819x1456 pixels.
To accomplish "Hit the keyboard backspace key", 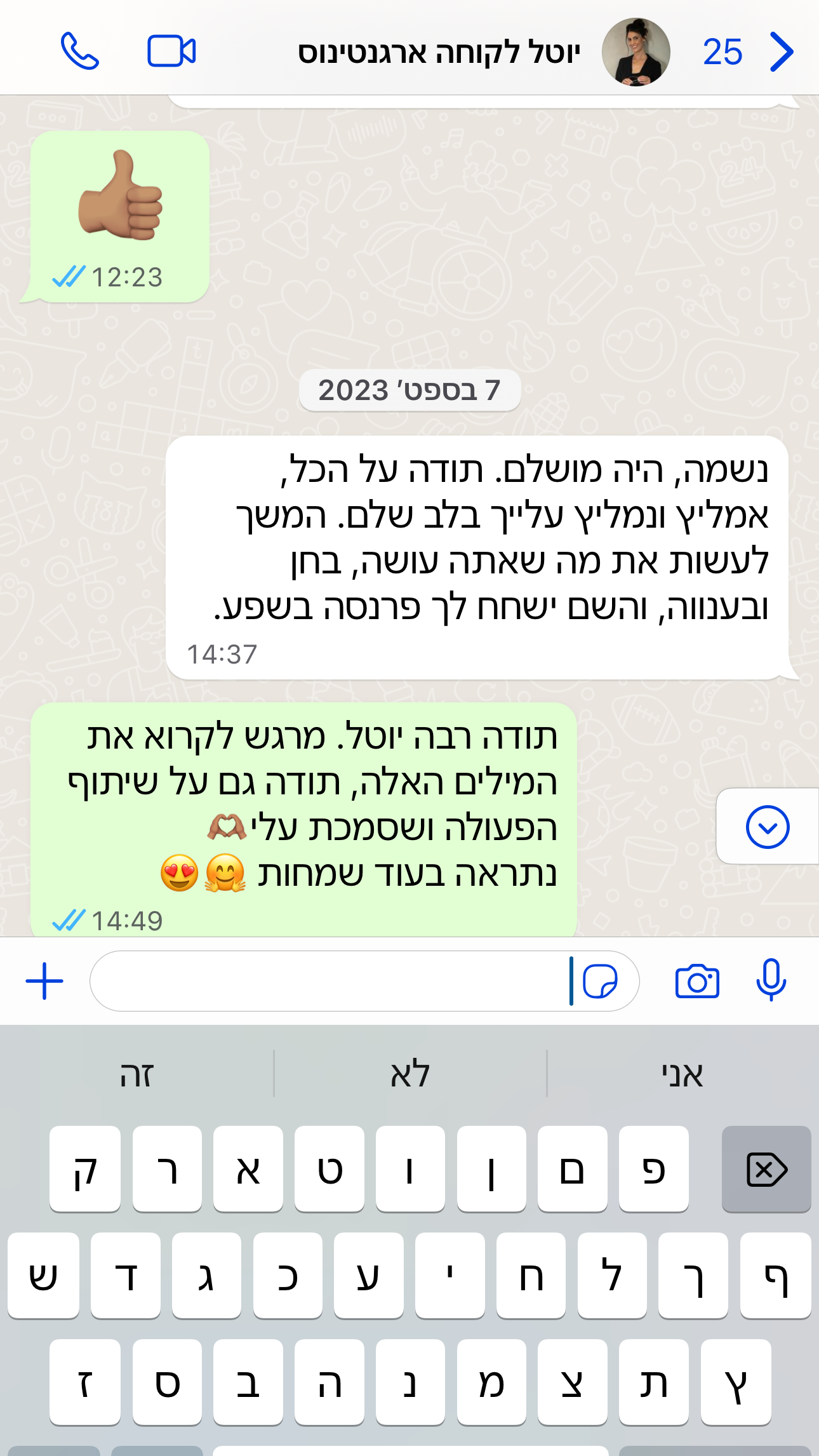I will pyautogui.click(x=766, y=1170).
